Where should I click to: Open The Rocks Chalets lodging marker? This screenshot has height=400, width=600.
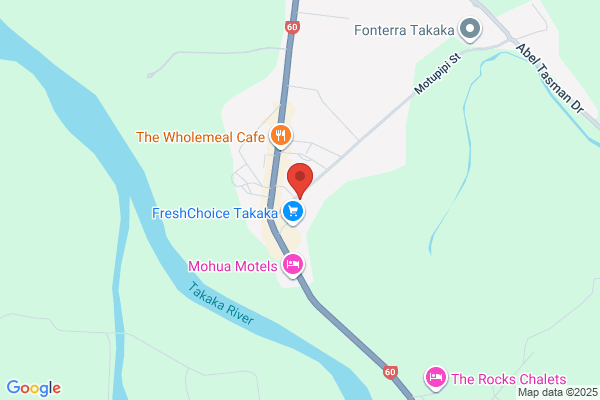click(x=436, y=379)
